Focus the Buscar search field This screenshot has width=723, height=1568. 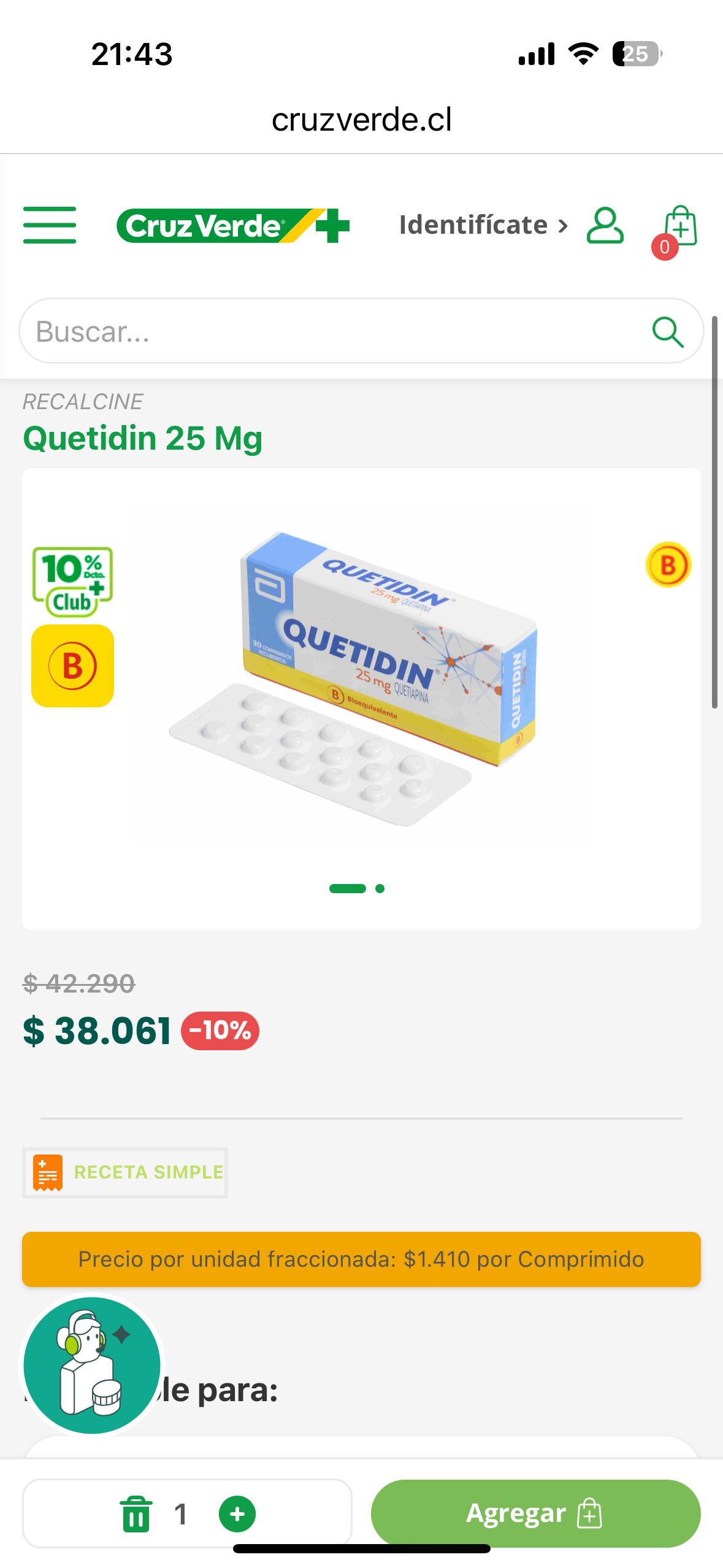[x=245, y=331]
